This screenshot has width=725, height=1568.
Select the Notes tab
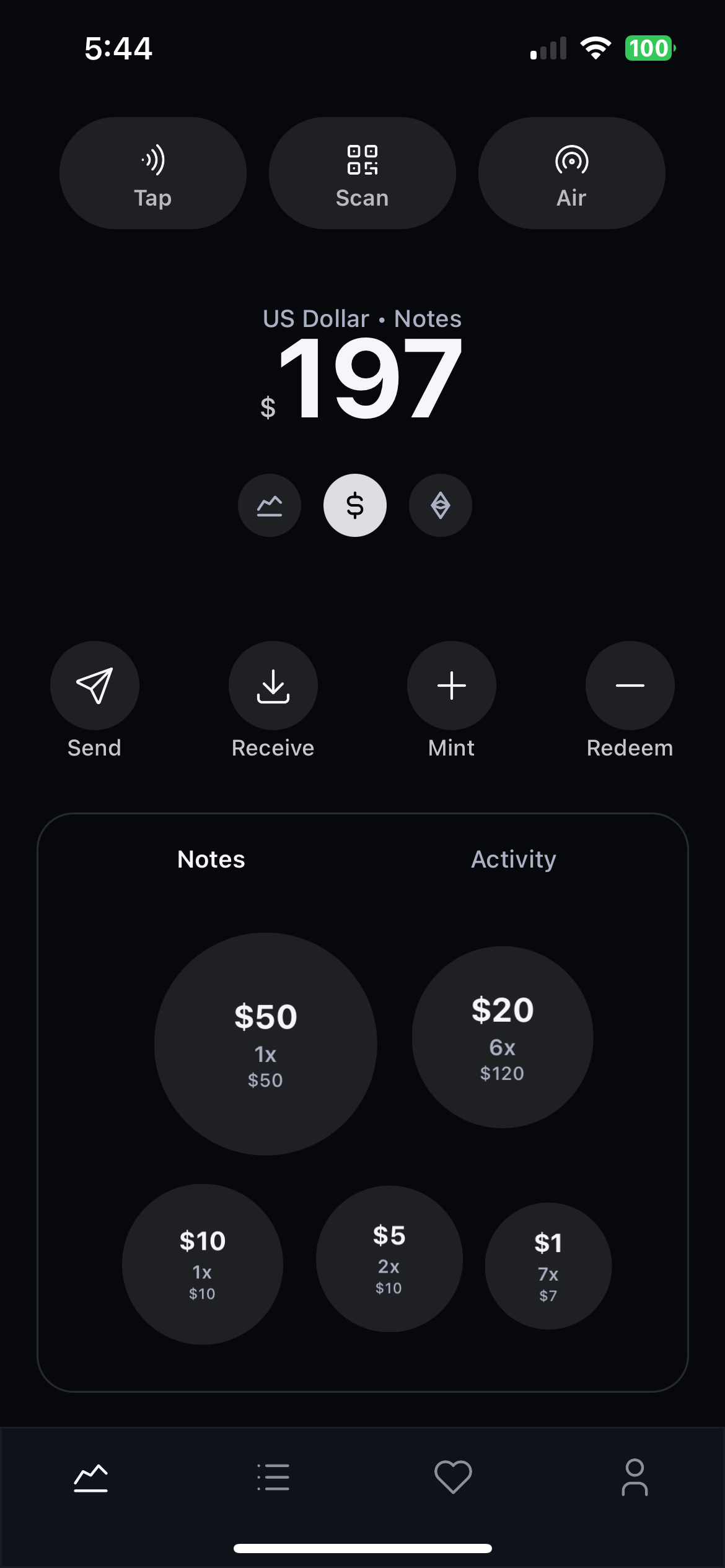pyautogui.click(x=211, y=859)
